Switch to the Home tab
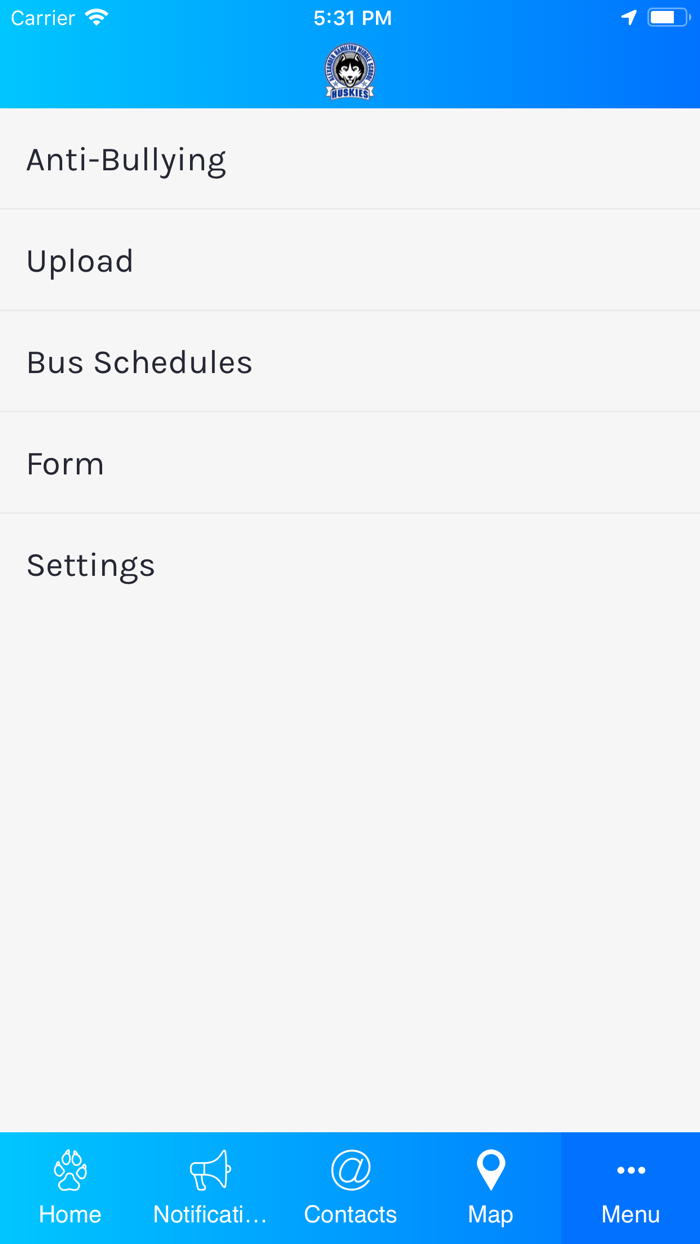This screenshot has height=1244, width=700. tap(70, 1188)
